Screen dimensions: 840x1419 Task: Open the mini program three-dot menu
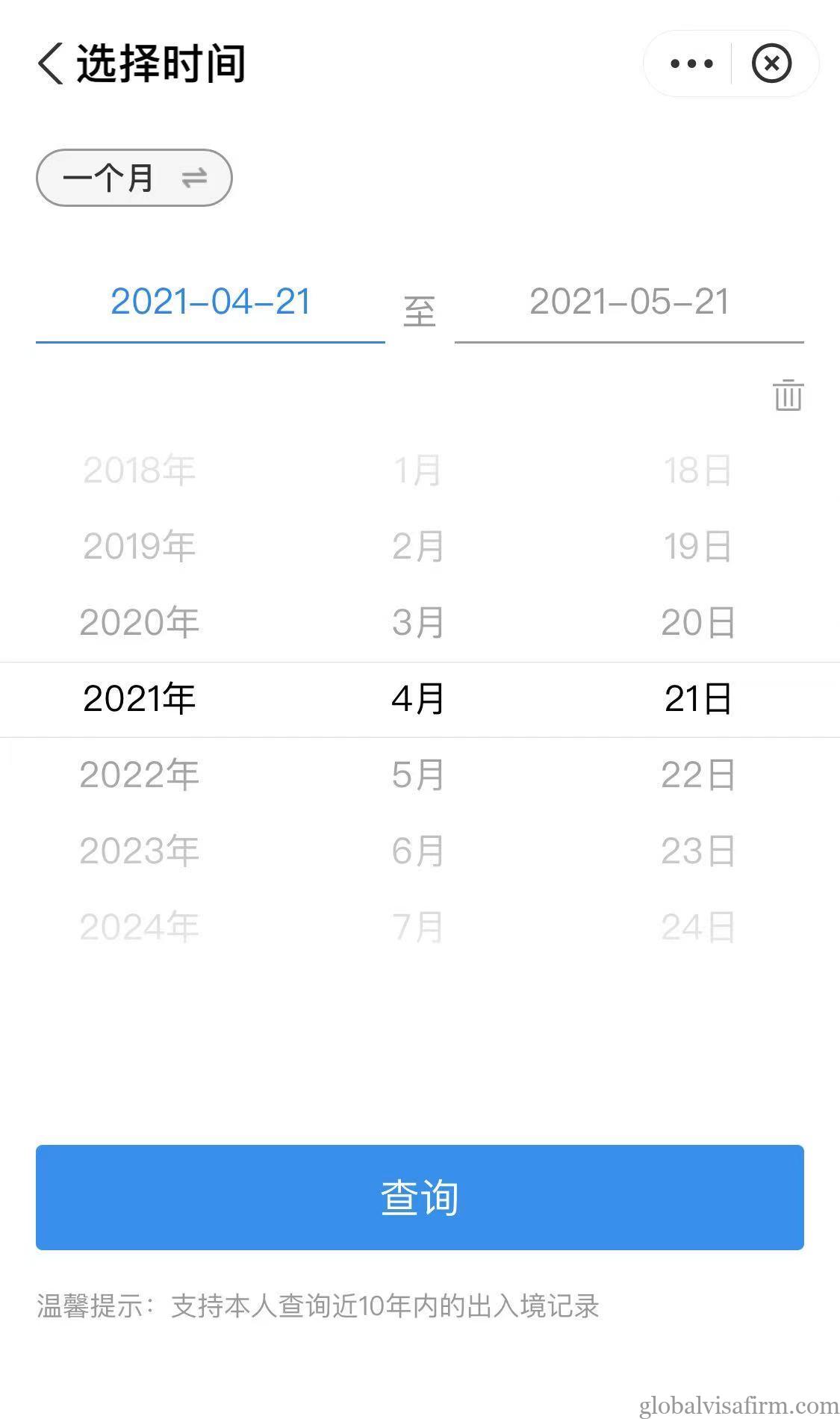pos(691,63)
